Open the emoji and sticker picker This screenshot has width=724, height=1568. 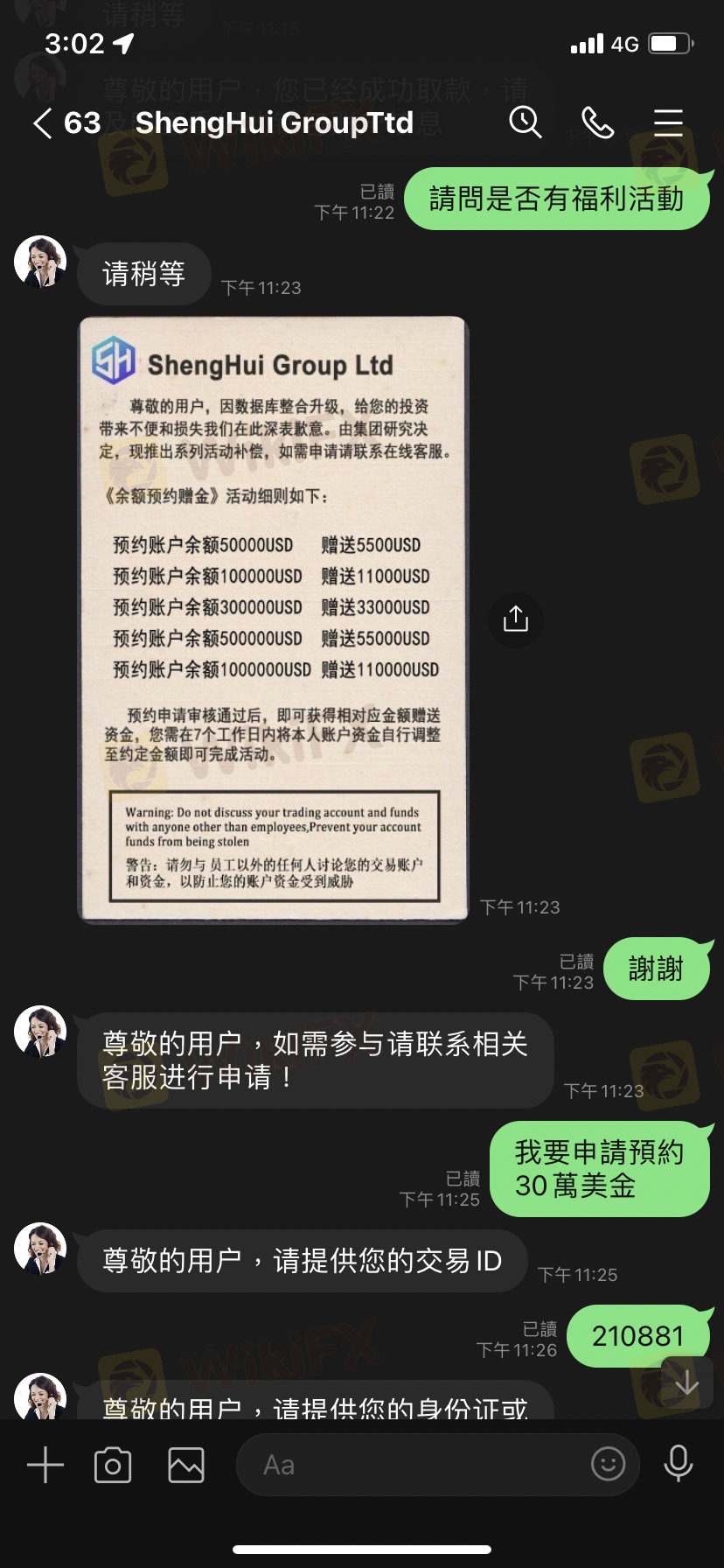pyautogui.click(x=608, y=1464)
